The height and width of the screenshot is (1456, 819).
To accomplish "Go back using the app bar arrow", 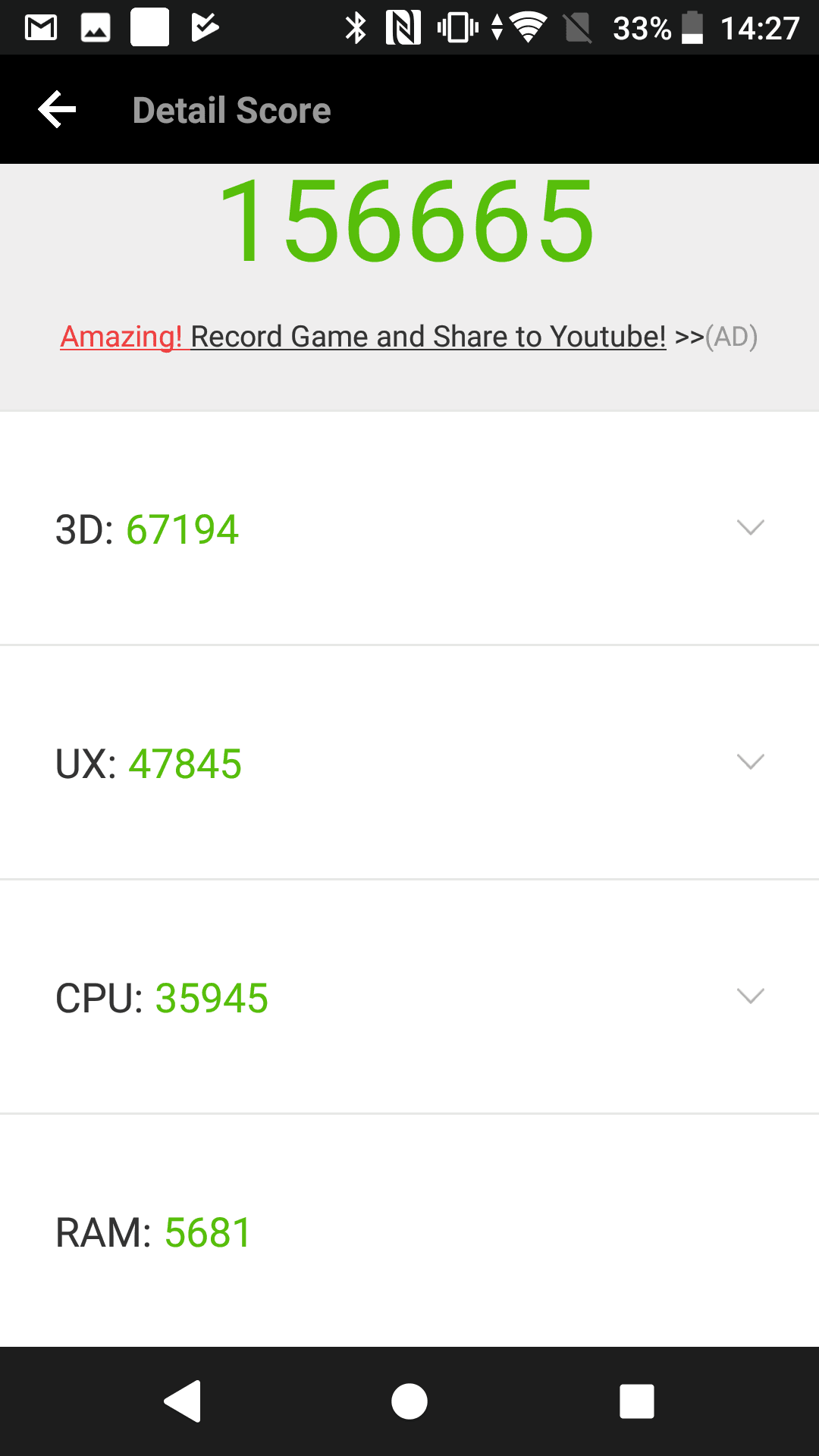I will [57, 110].
